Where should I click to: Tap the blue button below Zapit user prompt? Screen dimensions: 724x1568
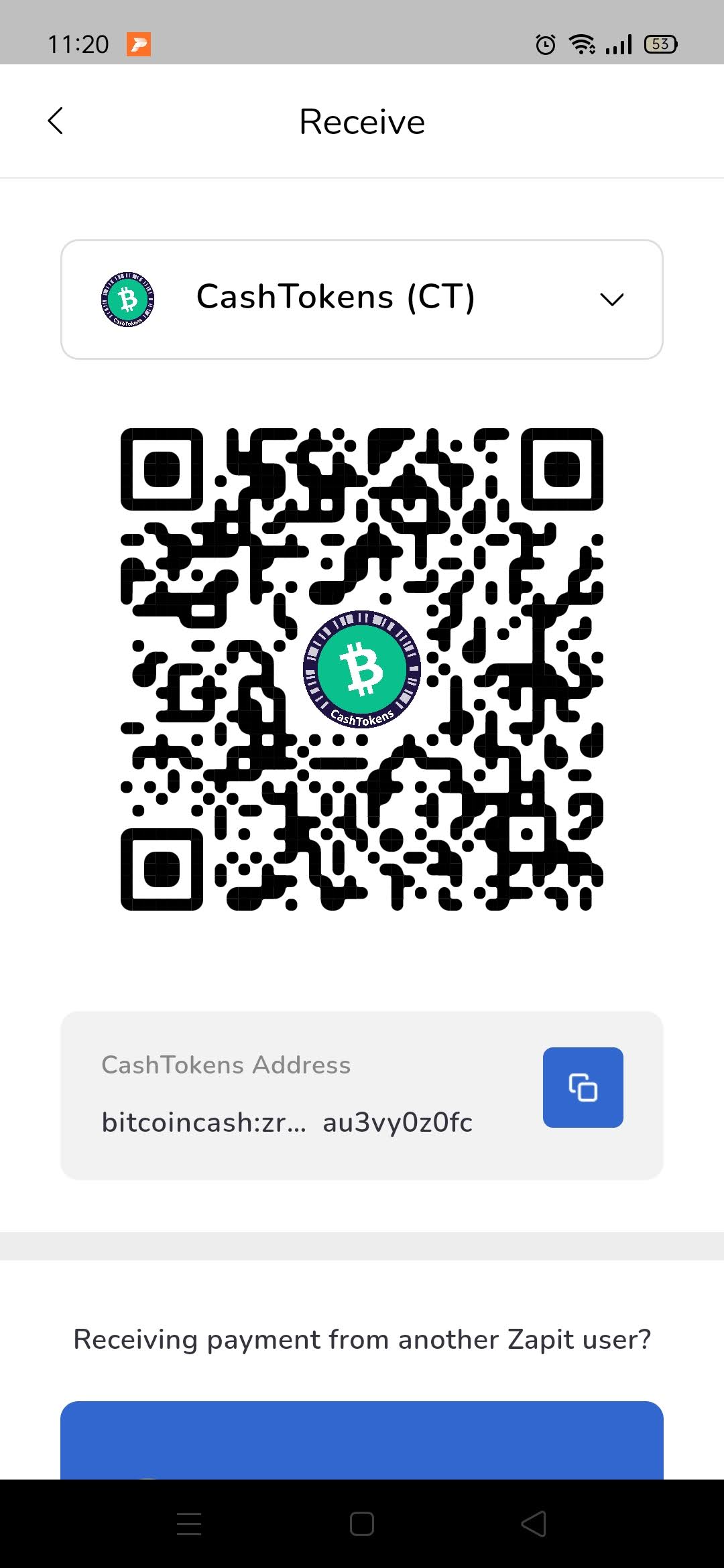pos(362,1441)
